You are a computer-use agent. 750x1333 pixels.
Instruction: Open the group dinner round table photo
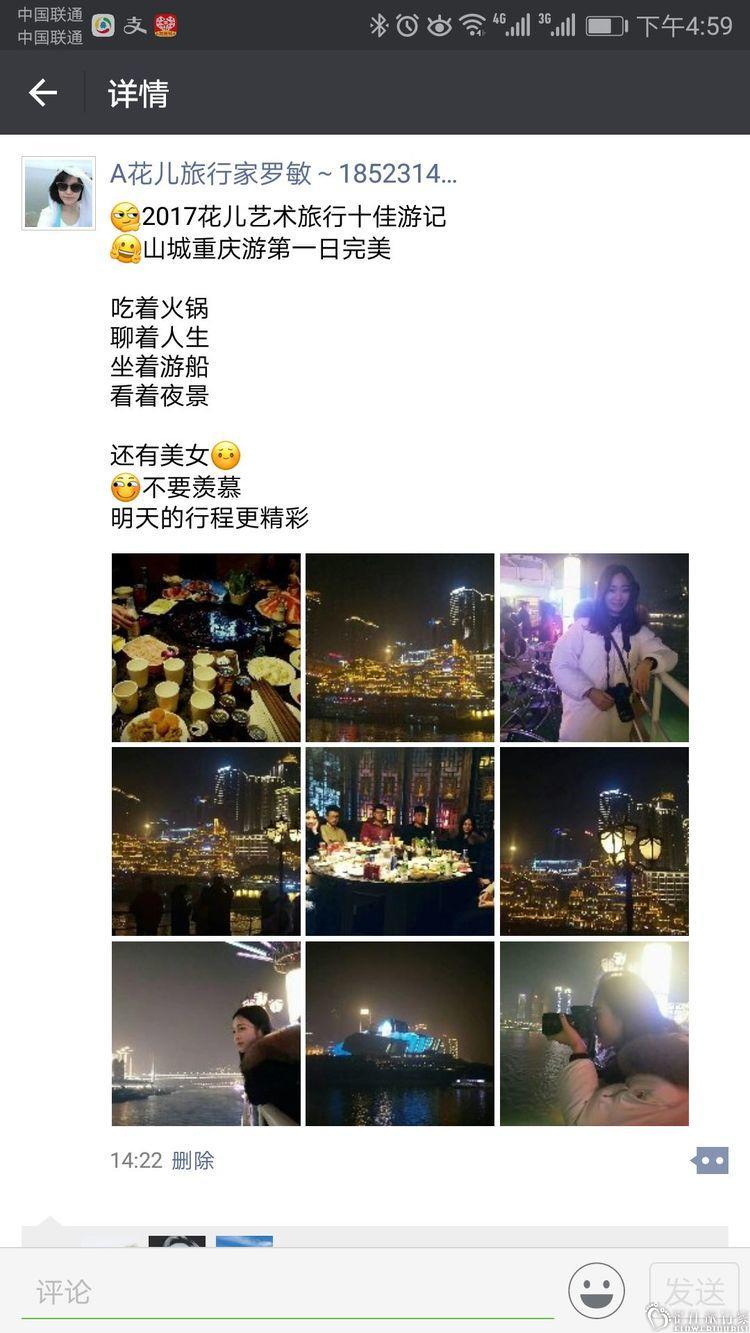tap(400, 841)
